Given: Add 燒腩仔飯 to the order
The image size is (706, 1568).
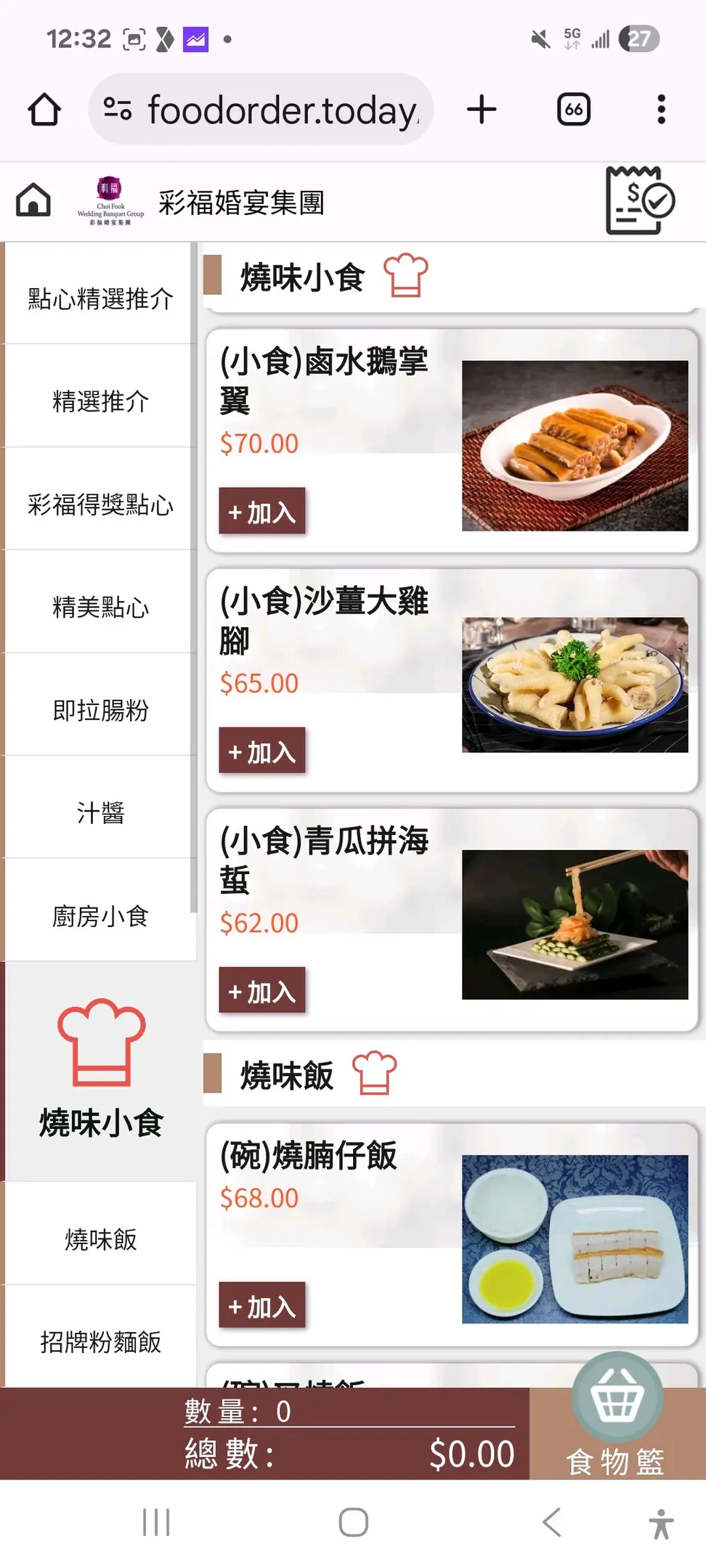Looking at the screenshot, I should pyautogui.click(x=262, y=1306).
